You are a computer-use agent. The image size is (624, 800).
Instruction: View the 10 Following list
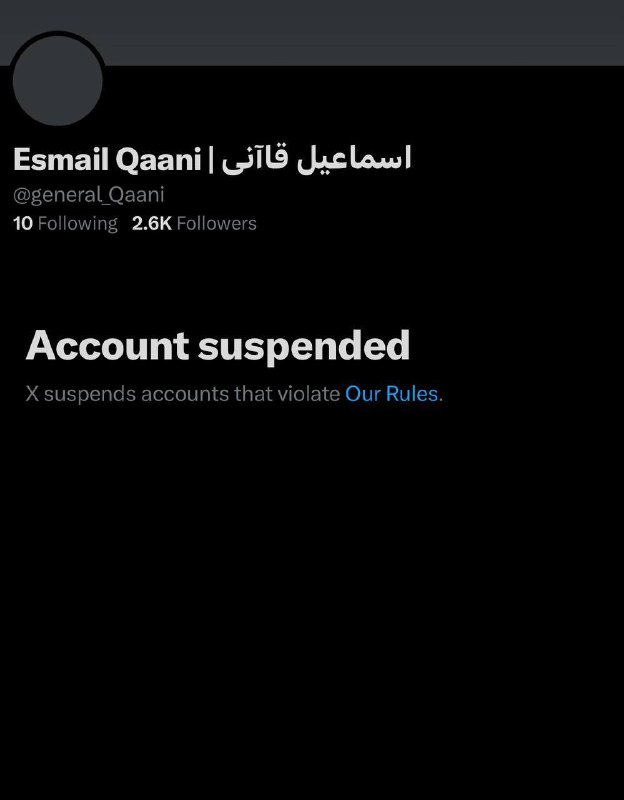pos(65,224)
